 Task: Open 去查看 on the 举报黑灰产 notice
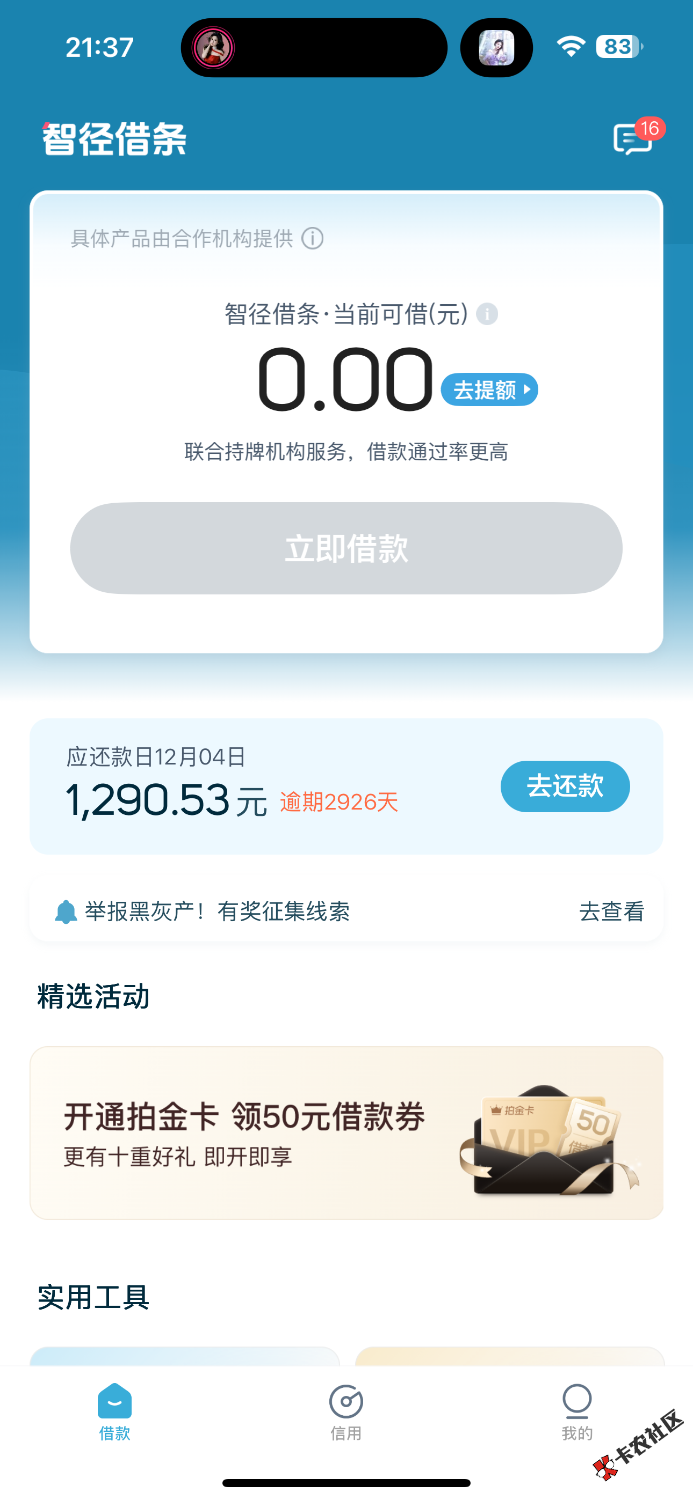611,911
